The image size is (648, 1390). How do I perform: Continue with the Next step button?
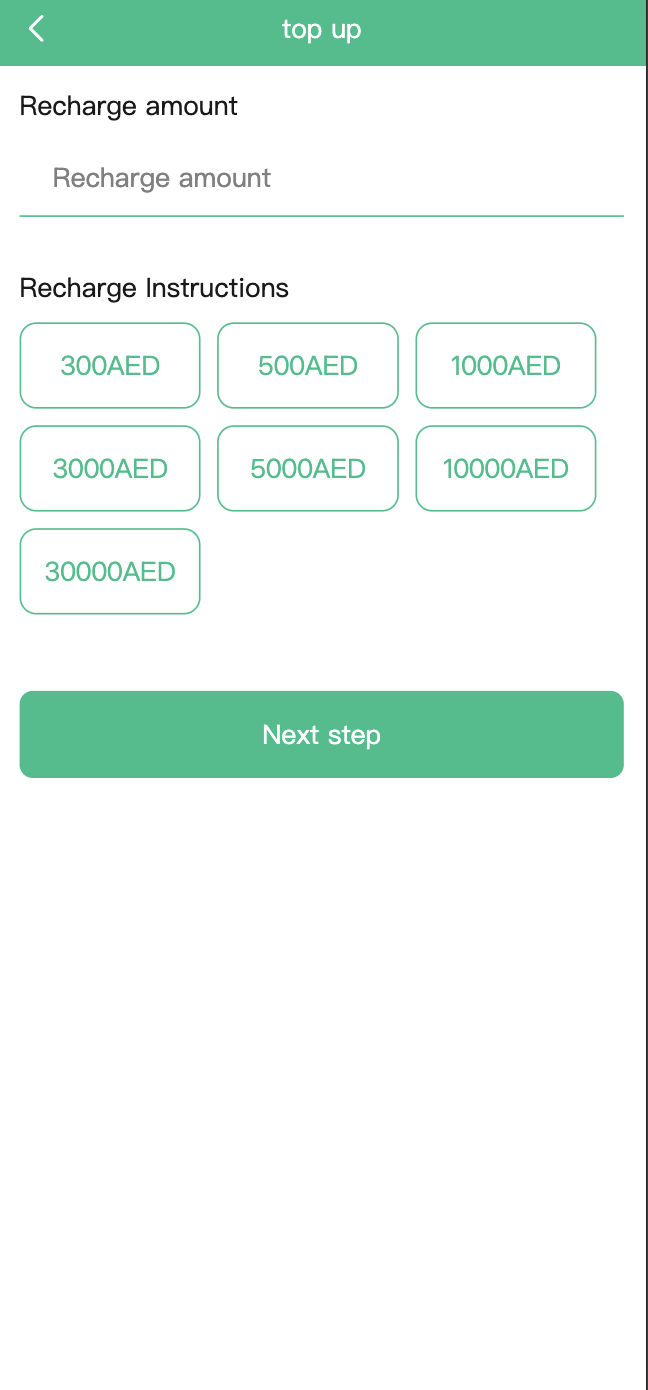[x=321, y=735]
